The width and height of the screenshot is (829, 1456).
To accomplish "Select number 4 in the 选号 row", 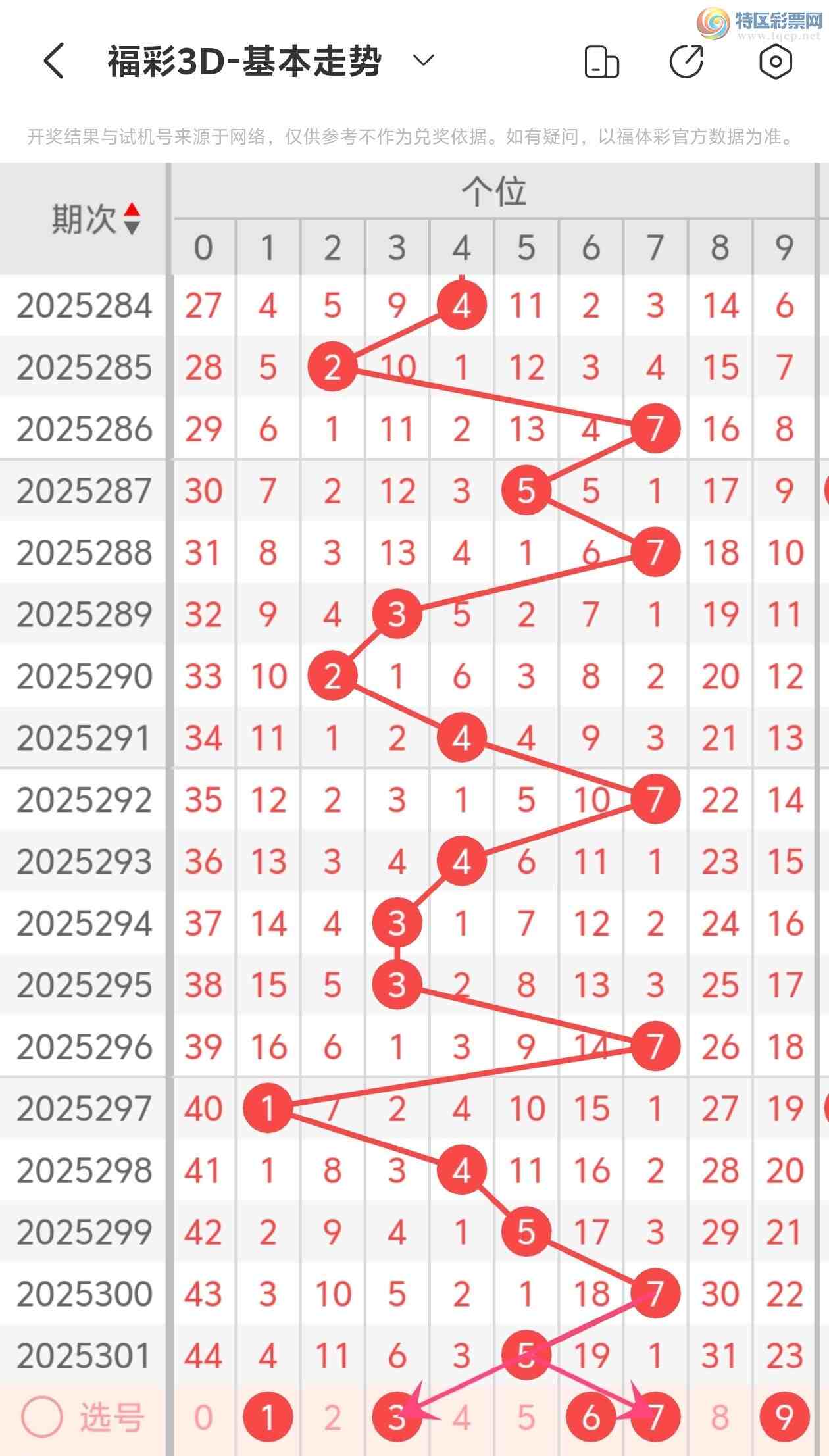I will coord(461,1417).
